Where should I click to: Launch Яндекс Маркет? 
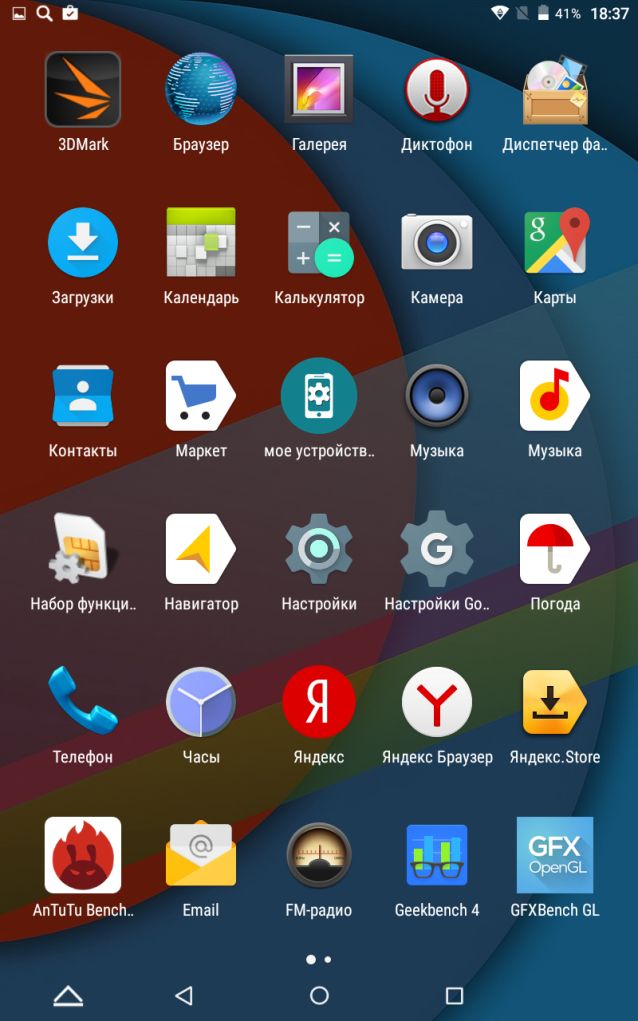click(x=201, y=396)
